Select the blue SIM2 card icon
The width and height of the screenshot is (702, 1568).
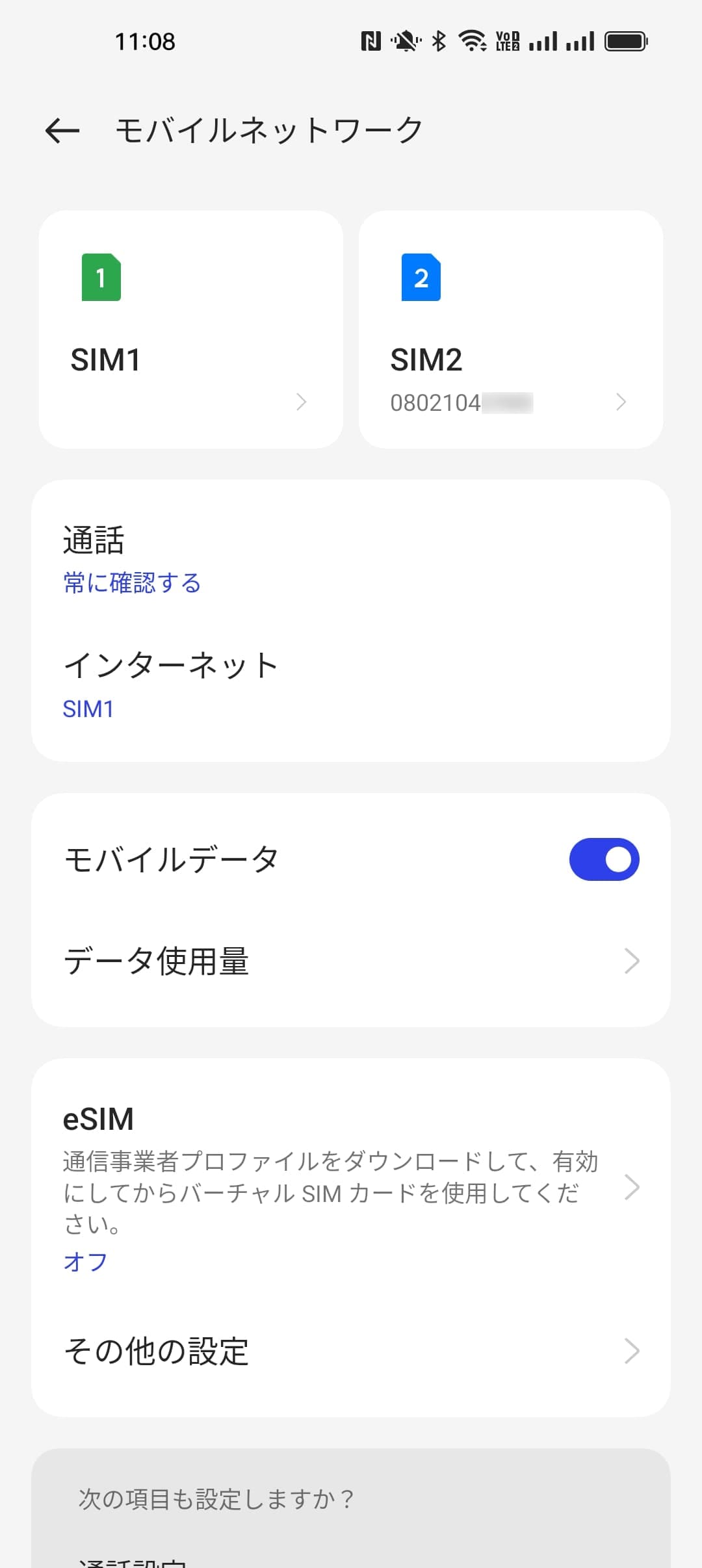pos(420,278)
